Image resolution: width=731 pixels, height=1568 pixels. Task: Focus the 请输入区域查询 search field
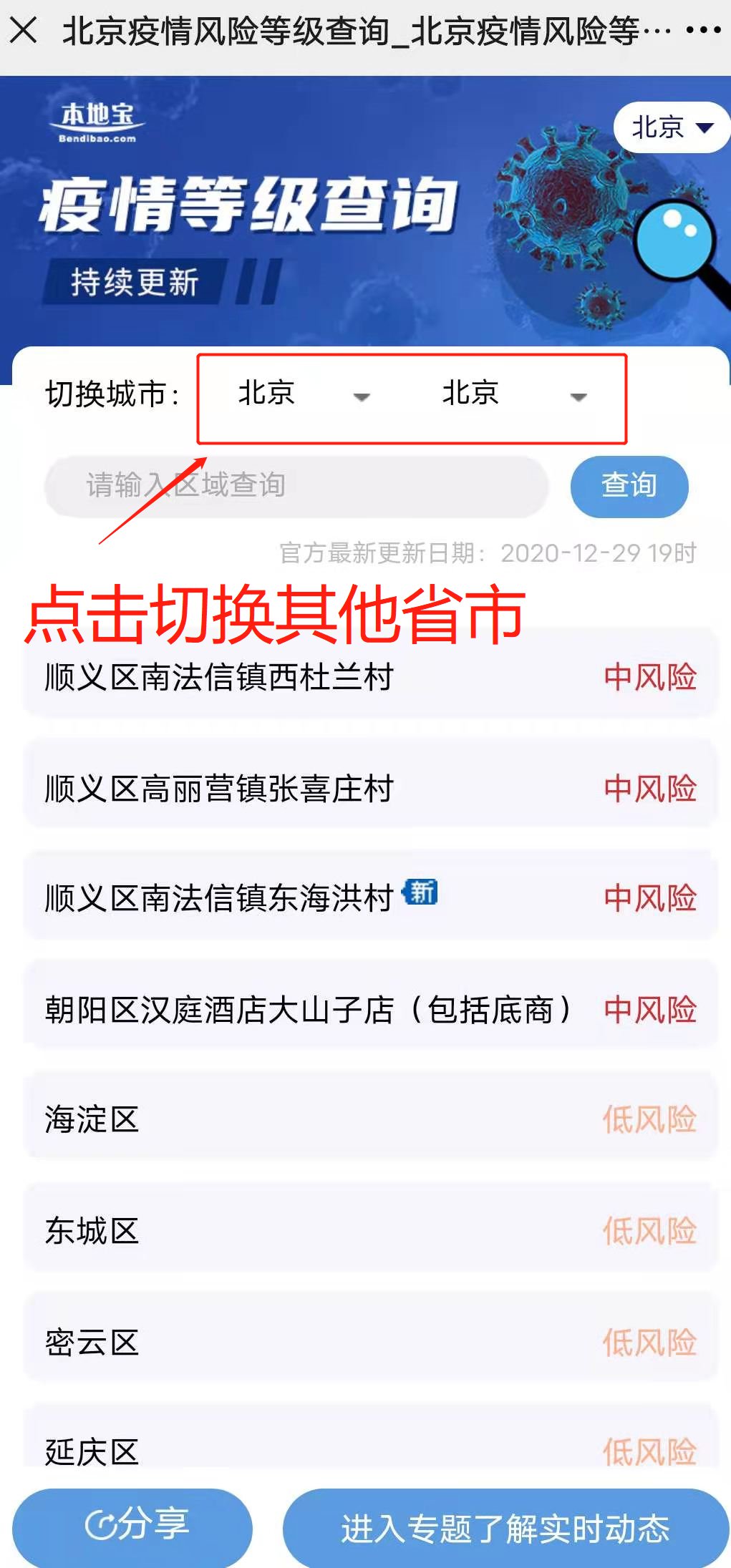pyautogui.click(x=296, y=486)
